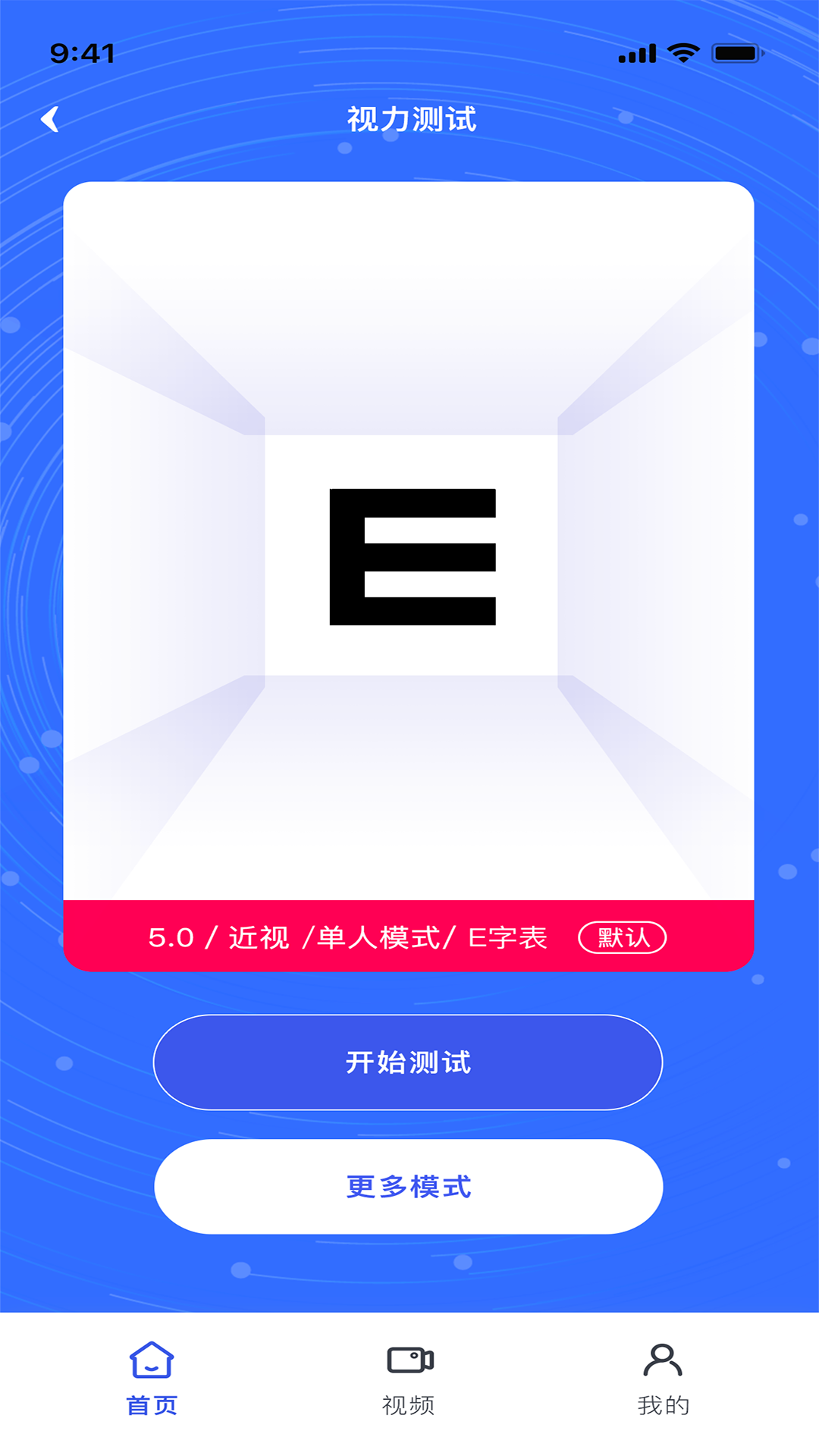819x1456 pixels.
Task: Tap the cellular signal bars icon
Action: (x=635, y=52)
